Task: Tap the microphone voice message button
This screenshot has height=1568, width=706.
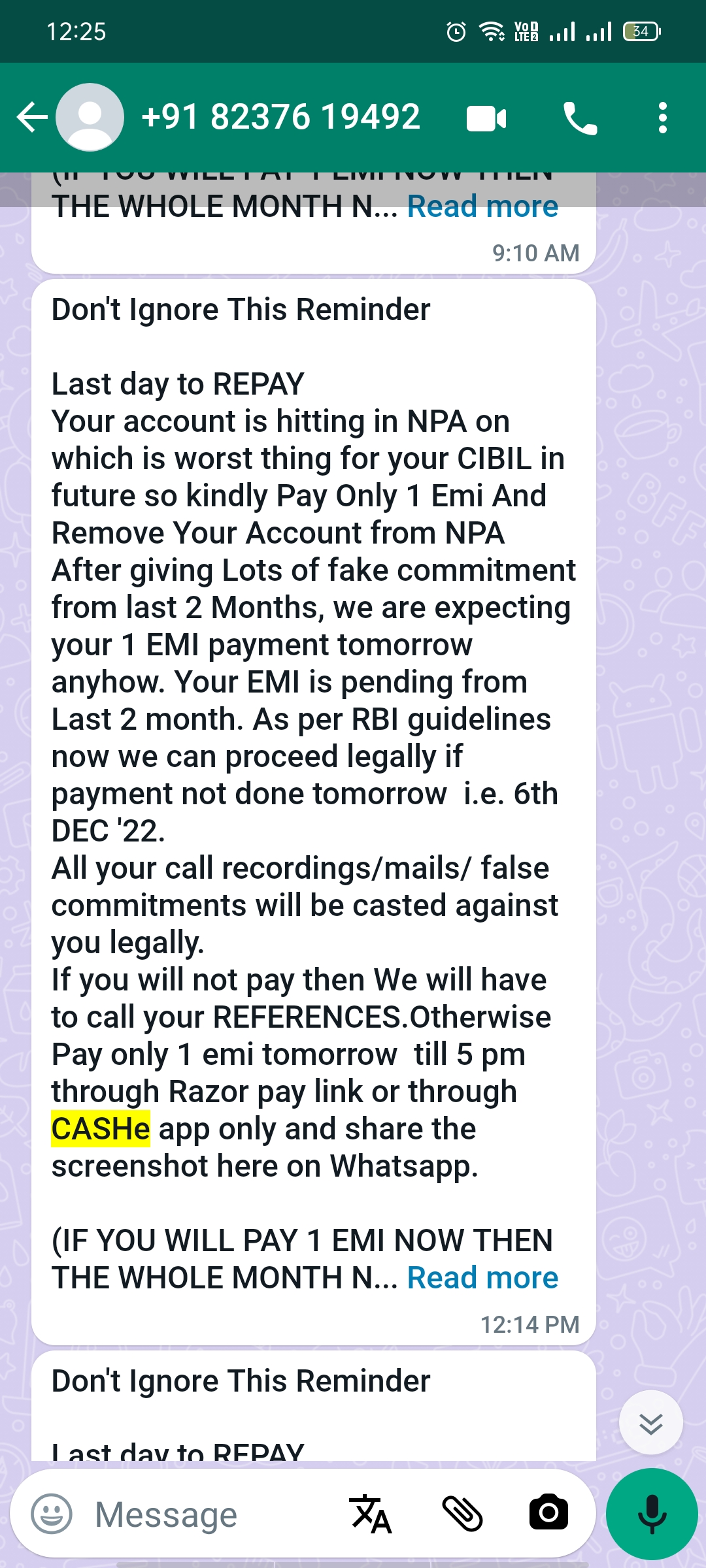Action: pyautogui.click(x=652, y=1514)
